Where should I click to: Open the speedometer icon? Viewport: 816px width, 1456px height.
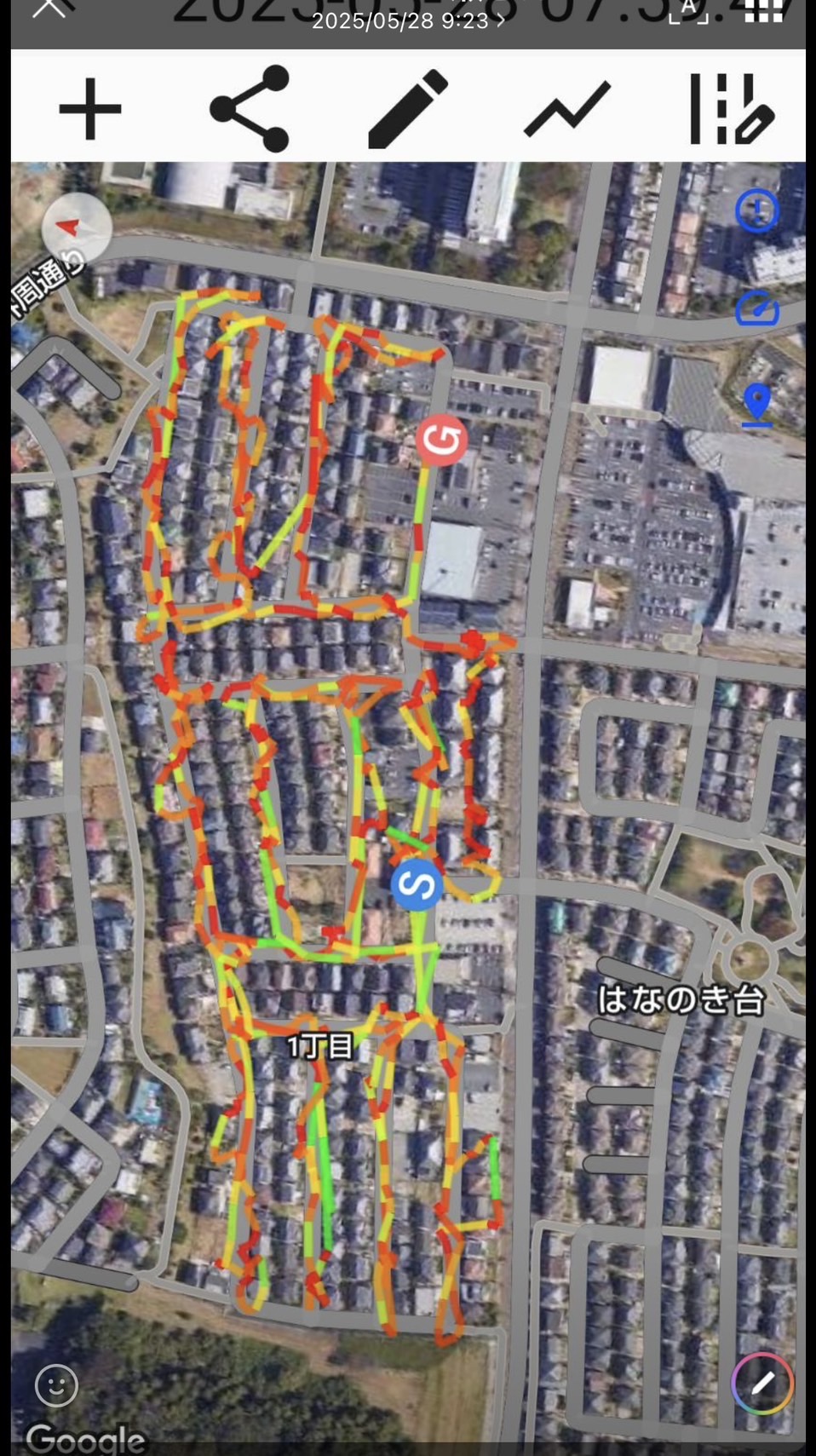pos(756,309)
